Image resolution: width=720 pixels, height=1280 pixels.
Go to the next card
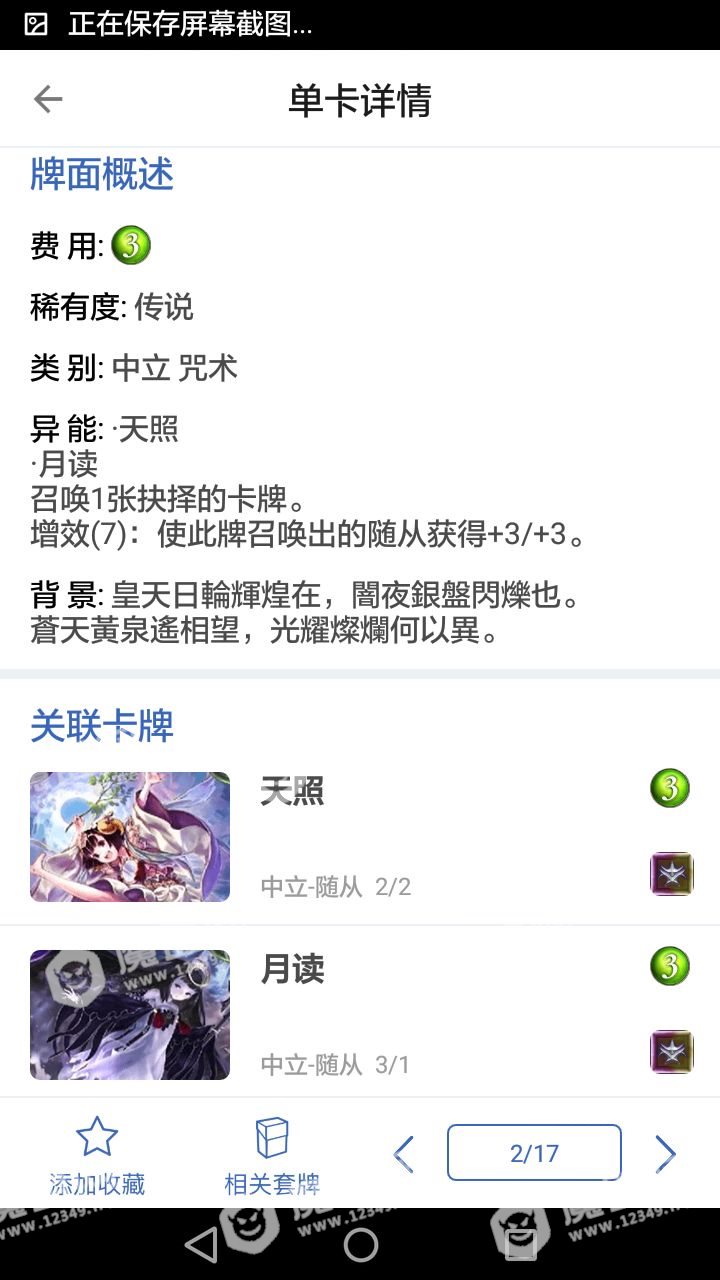click(665, 1154)
